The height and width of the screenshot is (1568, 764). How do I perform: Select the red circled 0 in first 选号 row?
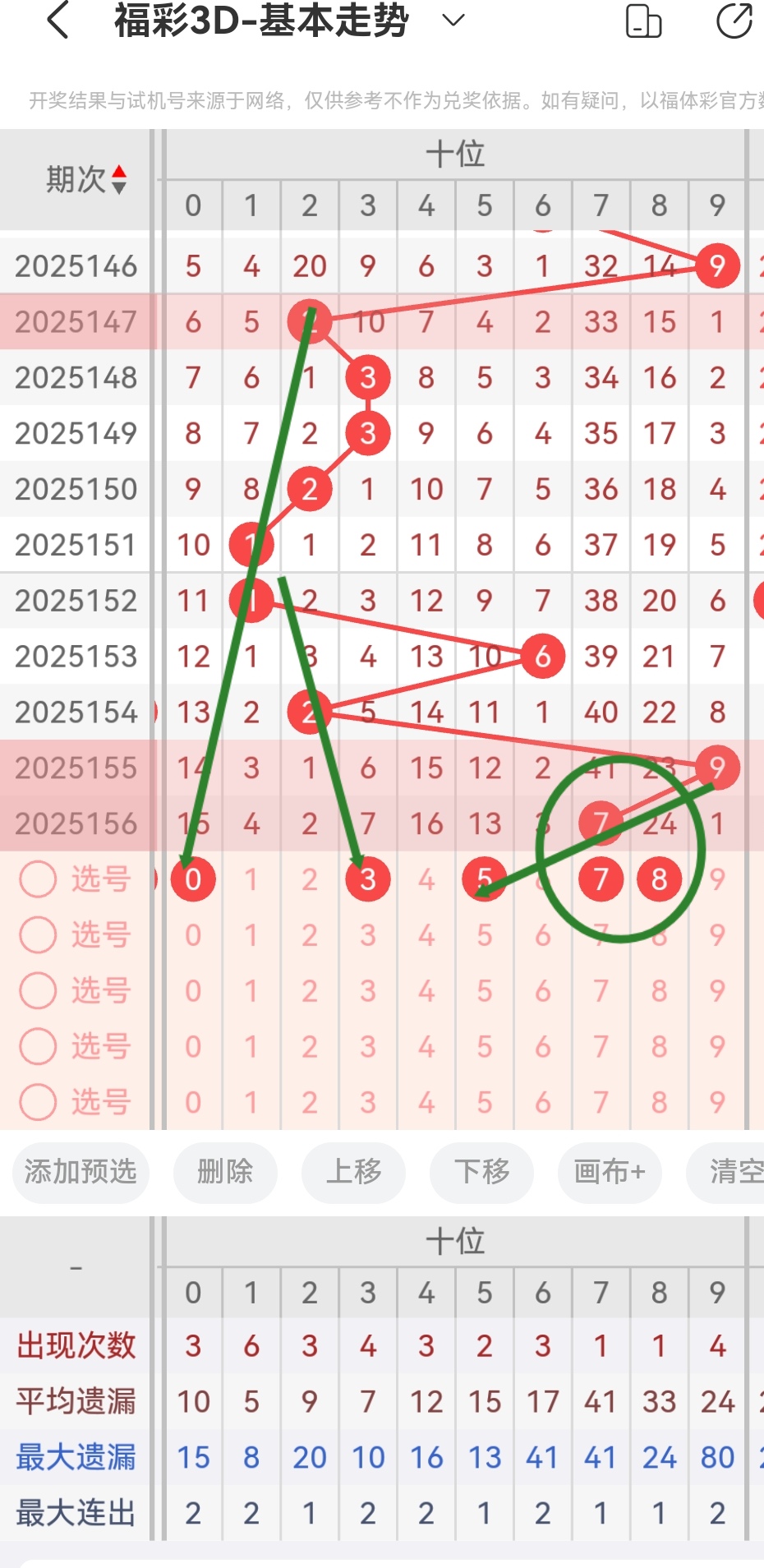pos(193,879)
